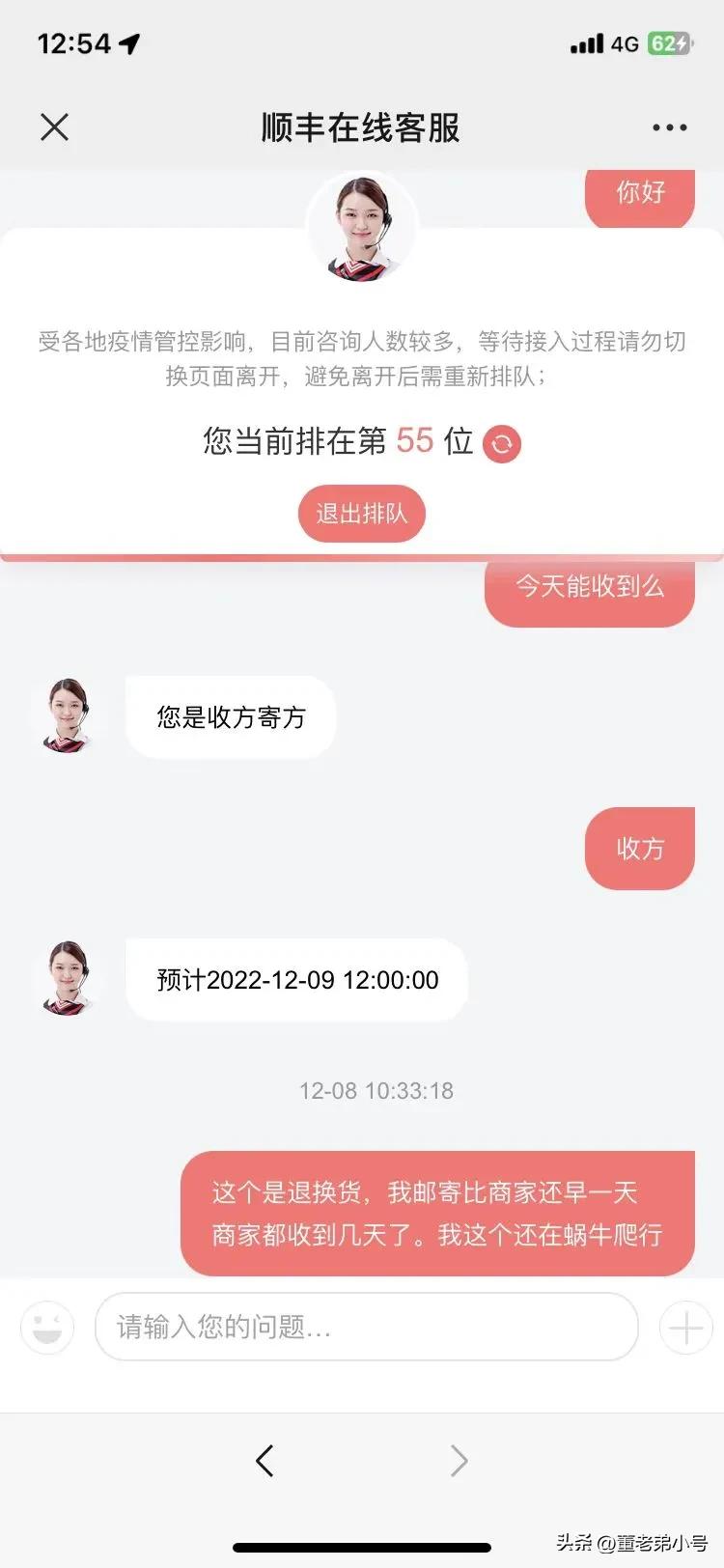Tap the input field 请输入您的问题

click(x=367, y=1328)
